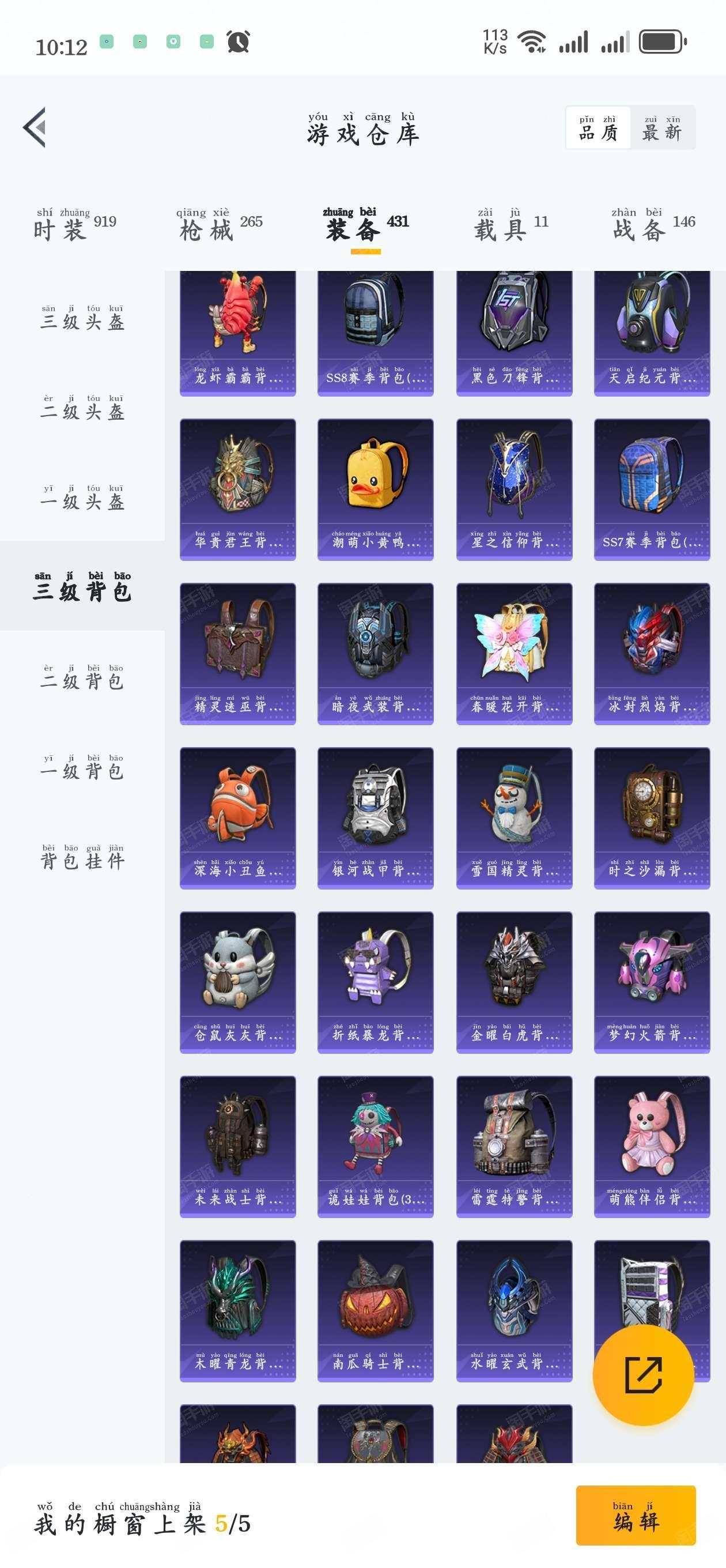The height and width of the screenshot is (1568, 726).
Task: Tap the orange floating share button
Action: point(643,1375)
